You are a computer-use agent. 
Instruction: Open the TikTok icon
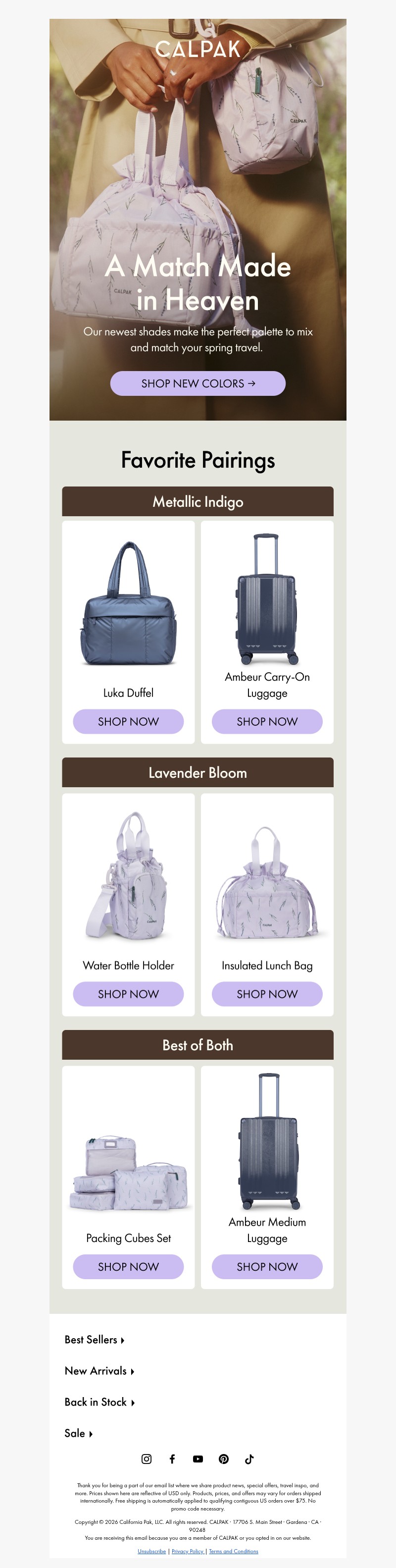(x=249, y=1459)
